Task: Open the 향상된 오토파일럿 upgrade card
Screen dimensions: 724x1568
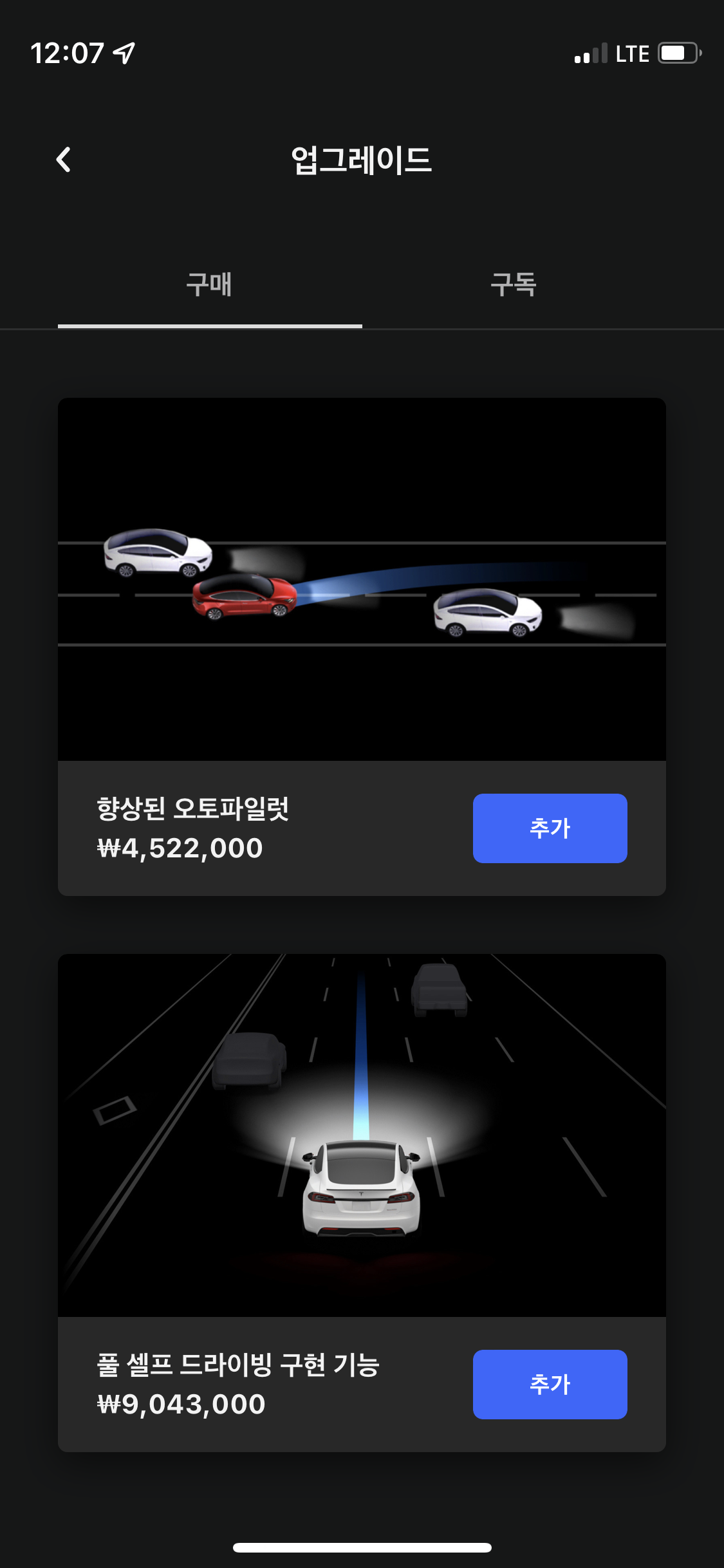Action: (362, 579)
